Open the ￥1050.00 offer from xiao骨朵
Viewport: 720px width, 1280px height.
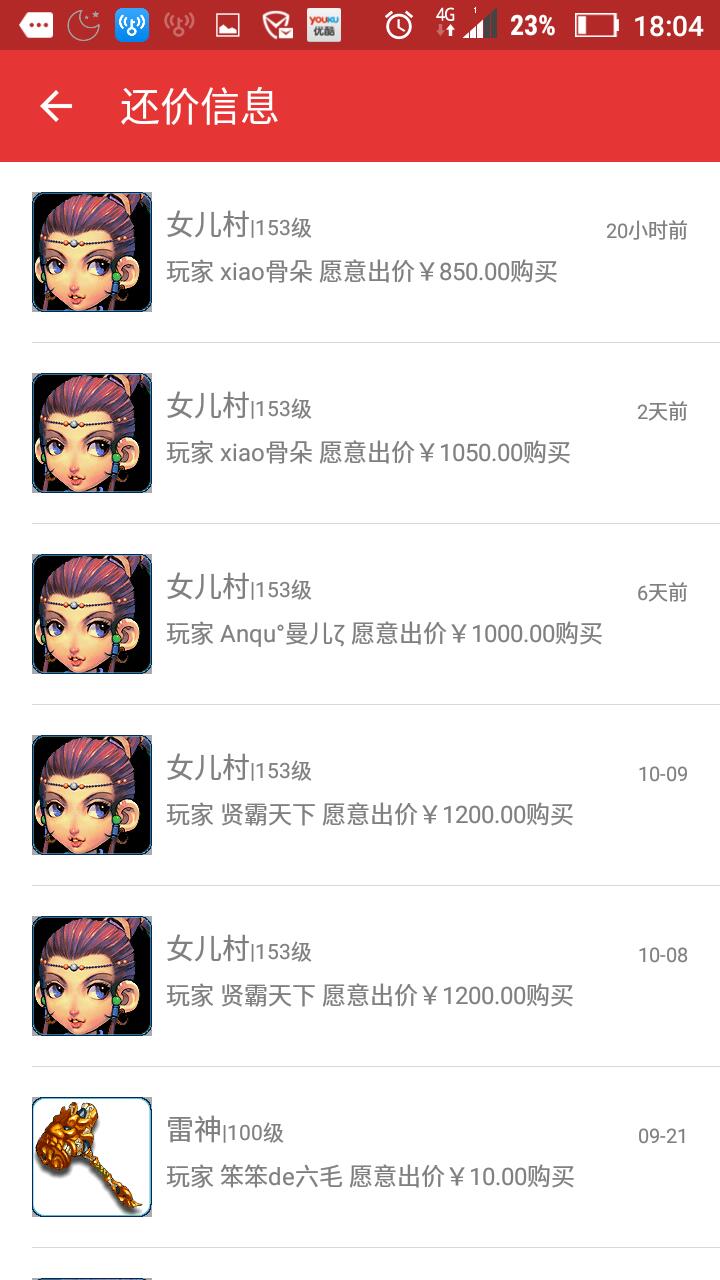click(360, 433)
